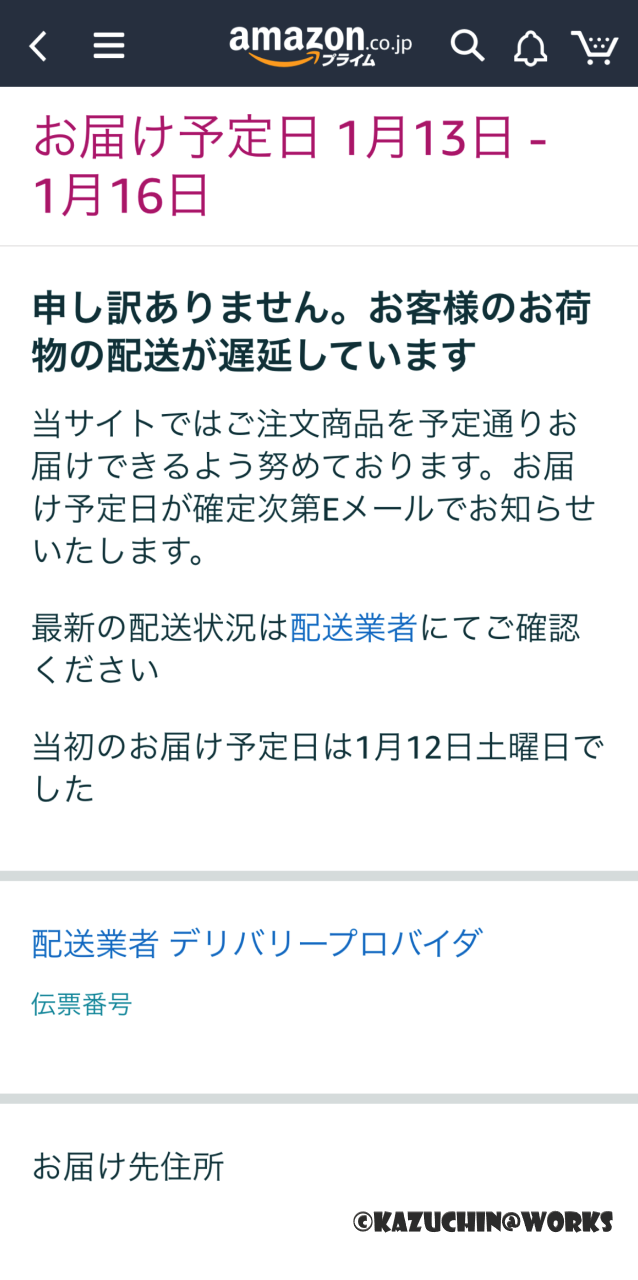This screenshot has height=1280, width=638.
Task: Follow the inline 配送業者 link
Action: [354, 628]
